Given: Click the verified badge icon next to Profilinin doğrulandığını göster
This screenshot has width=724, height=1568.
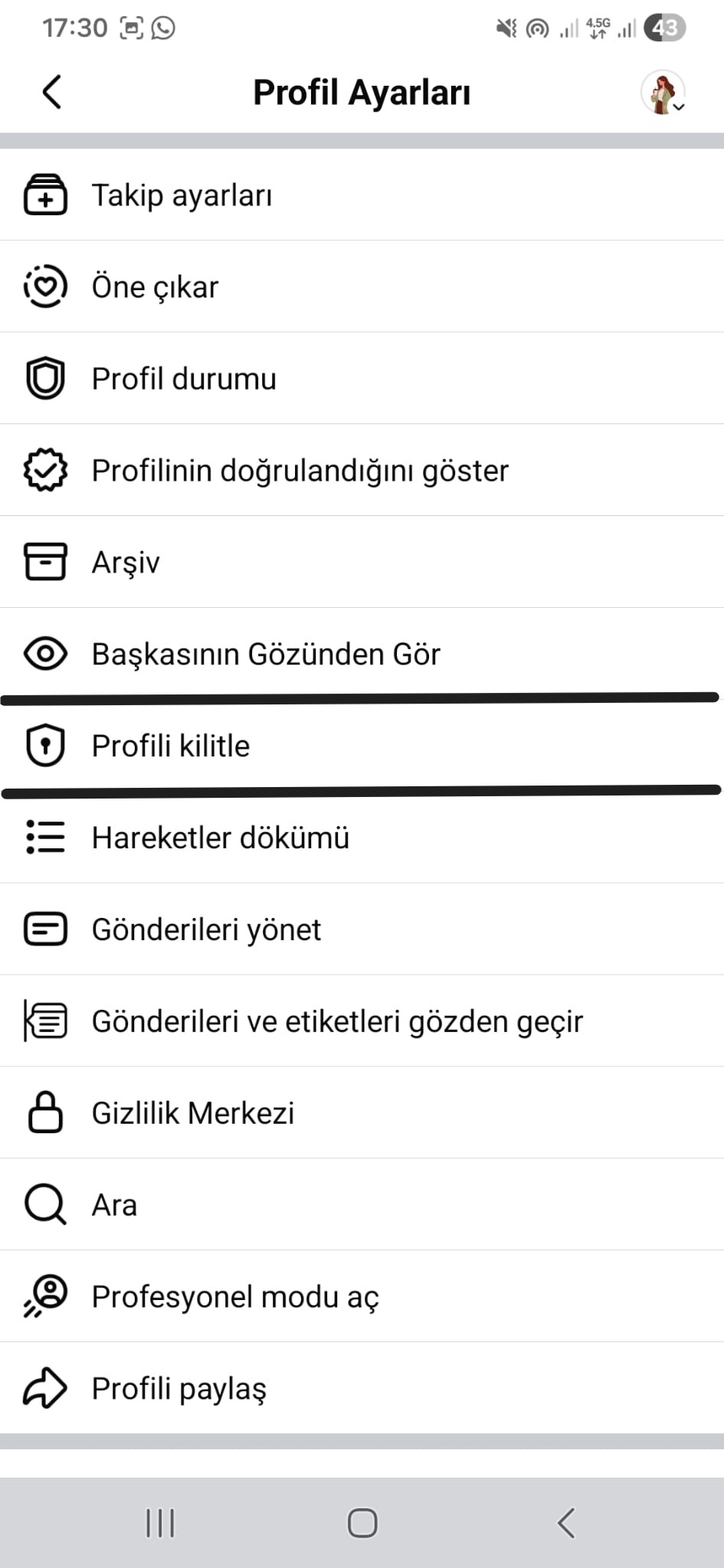Looking at the screenshot, I should click(x=46, y=470).
